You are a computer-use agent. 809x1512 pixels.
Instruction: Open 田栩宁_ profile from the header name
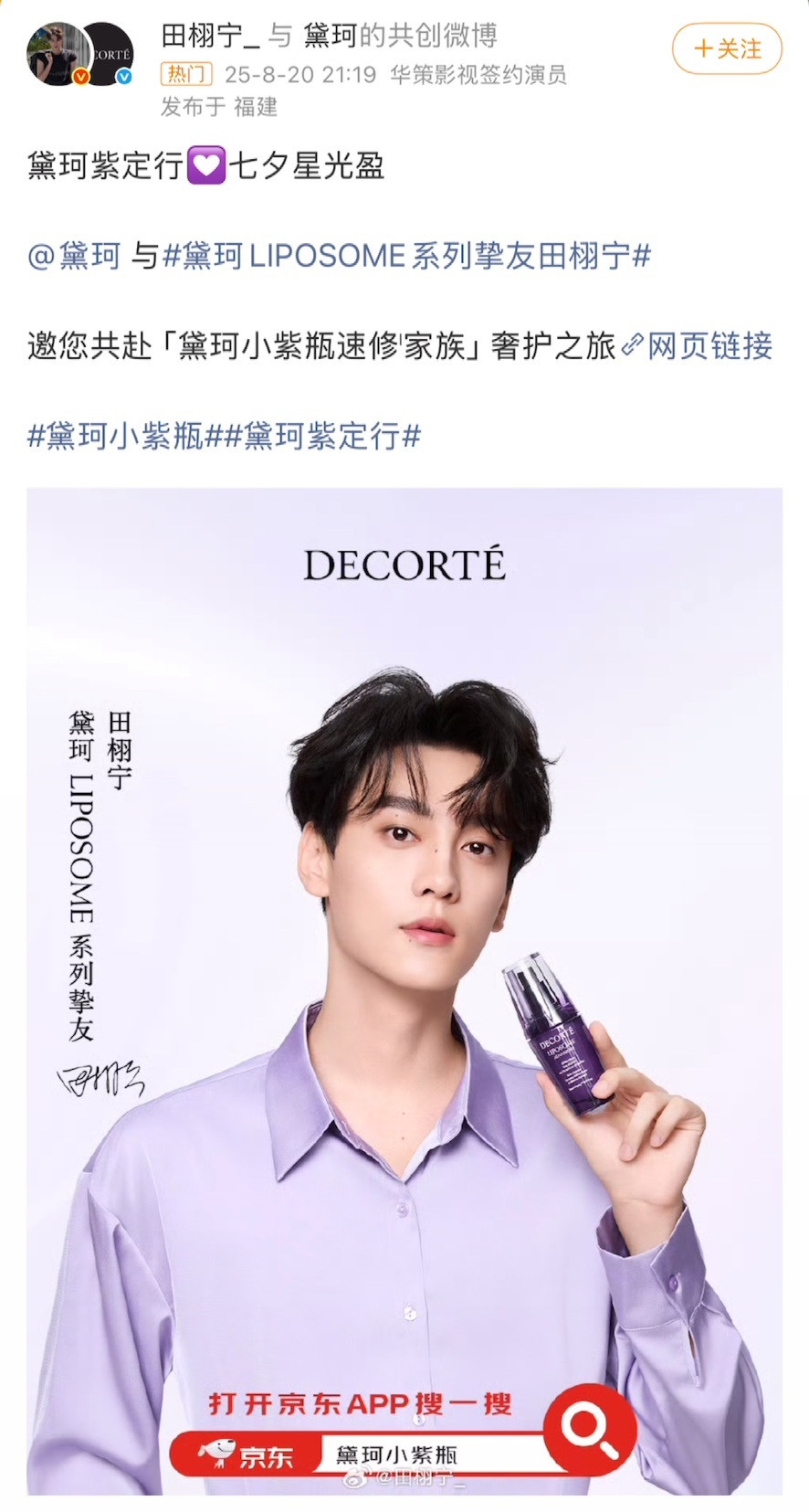(x=210, y=36)
